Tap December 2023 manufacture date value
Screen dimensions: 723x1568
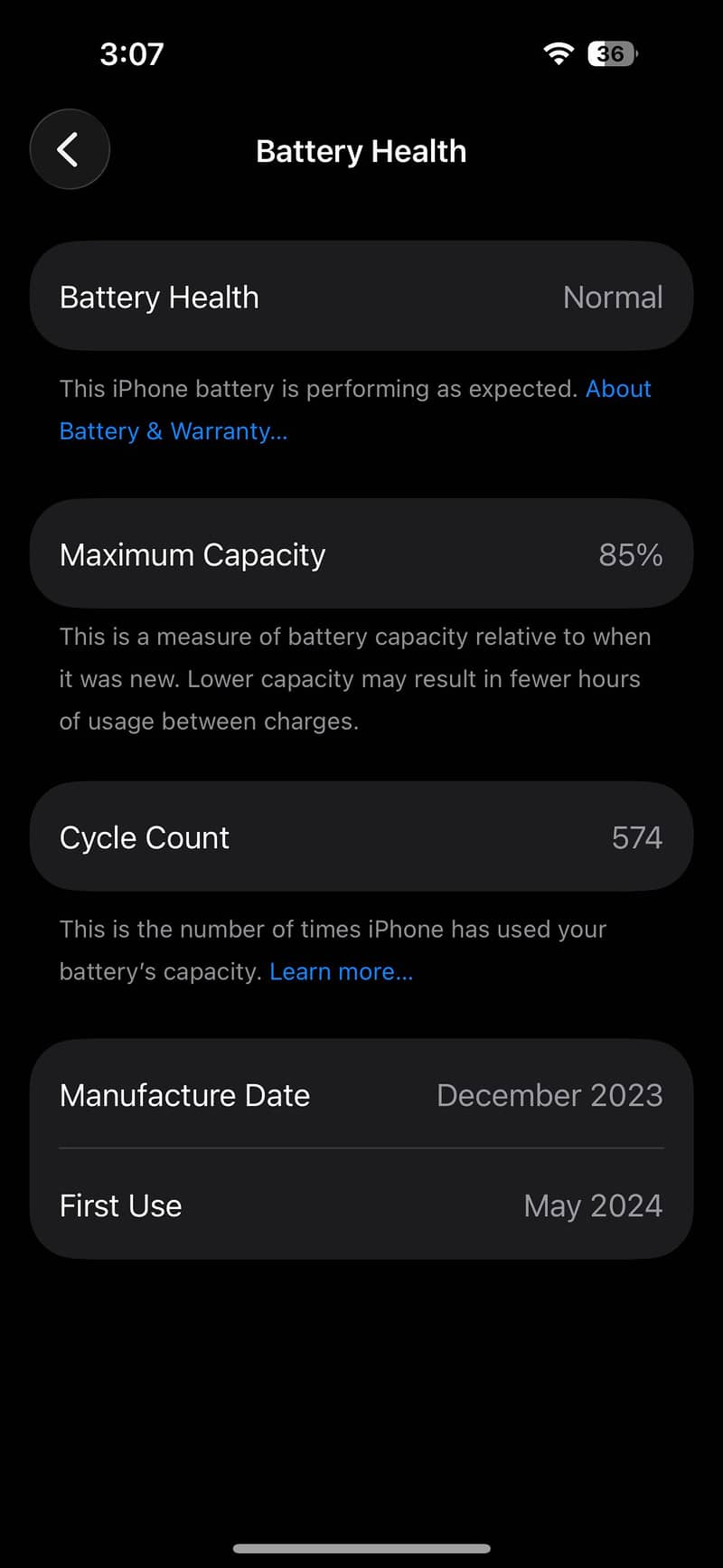549,1095
